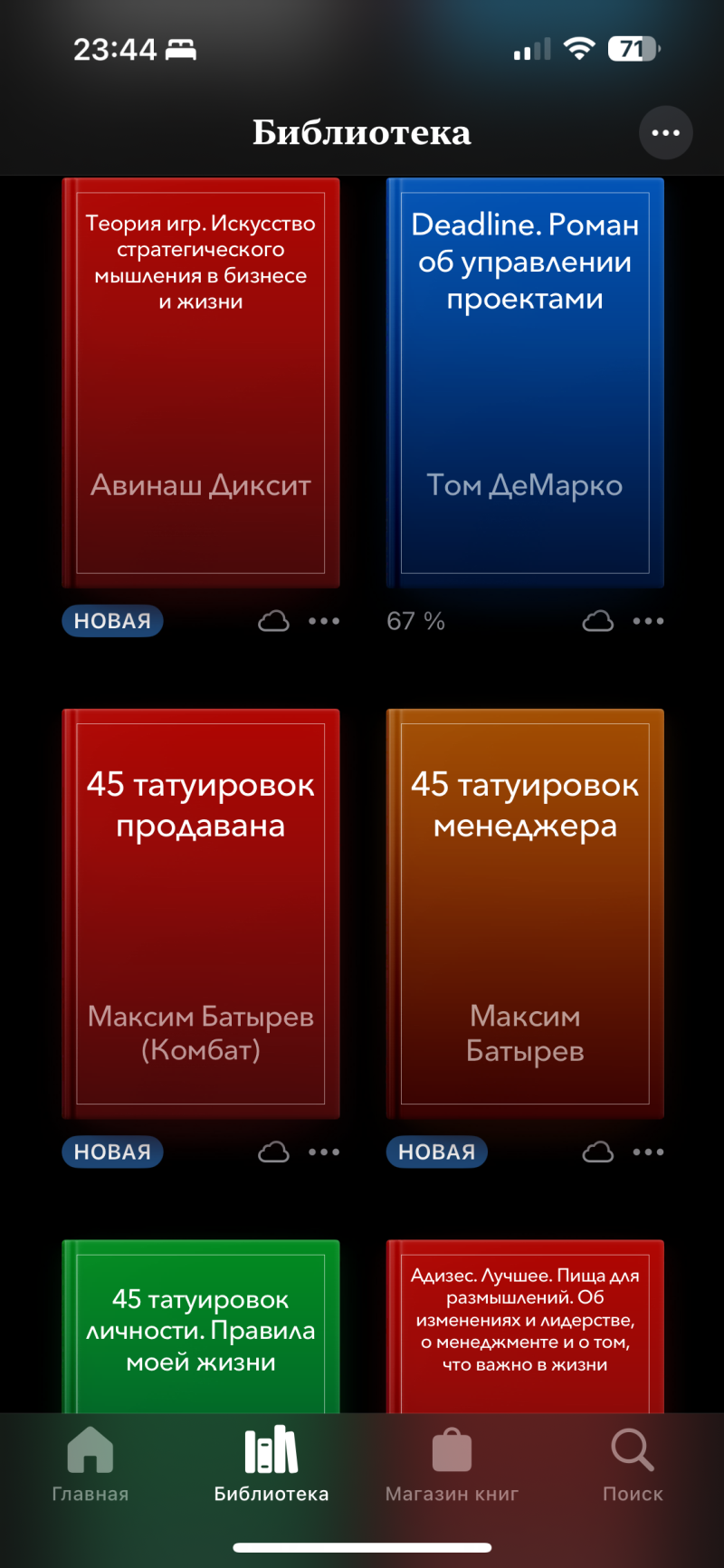Open more options for 45 татуировок продавана
Viewport: 724px width, 1568px height.
pyautogui.click(x=324, y=1152)
